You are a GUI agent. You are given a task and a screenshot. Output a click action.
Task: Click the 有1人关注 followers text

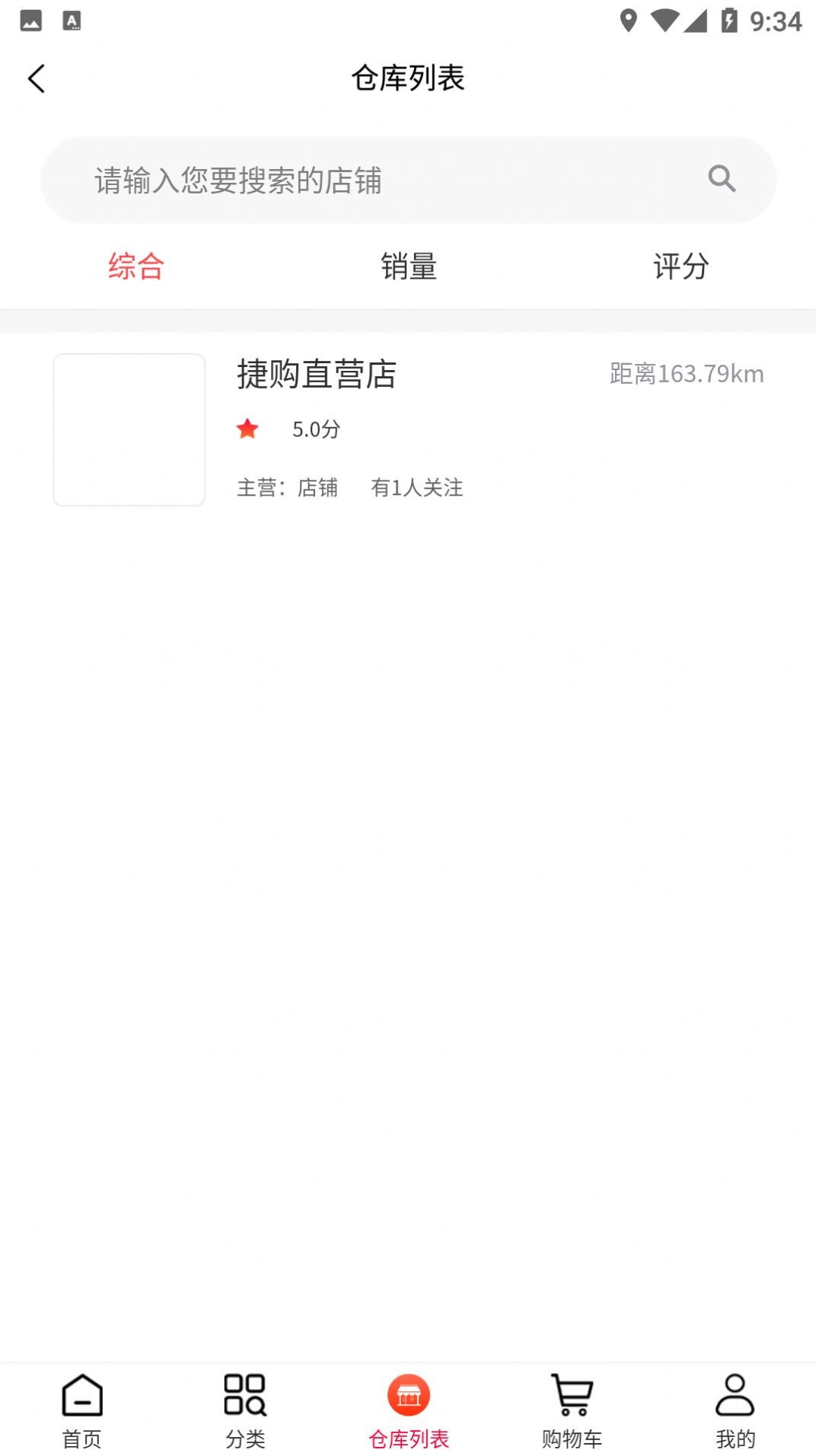coord(418,488)
